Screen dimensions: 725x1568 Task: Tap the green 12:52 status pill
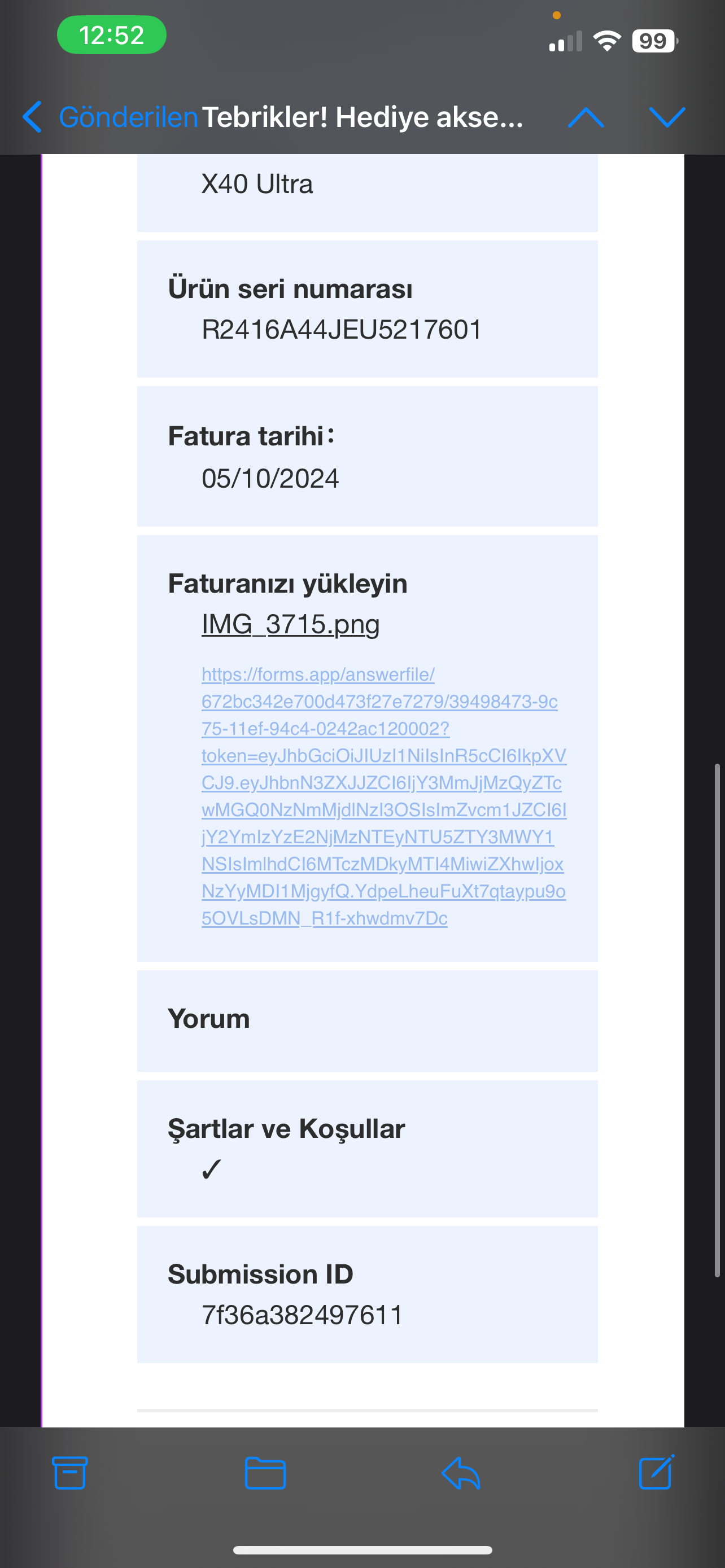click(111, 34)
